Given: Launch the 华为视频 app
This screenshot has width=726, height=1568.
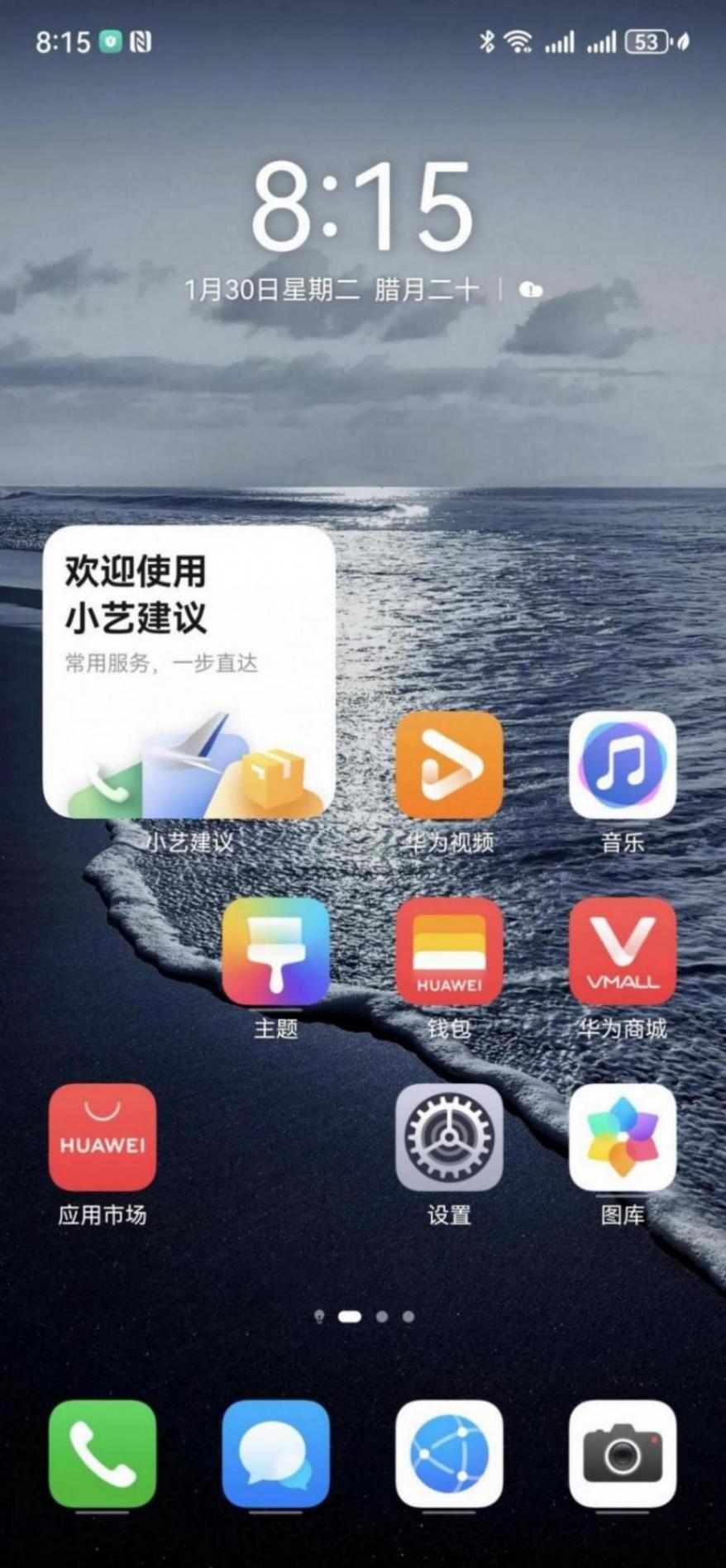Looking at the screenshot, I should 449,765.
